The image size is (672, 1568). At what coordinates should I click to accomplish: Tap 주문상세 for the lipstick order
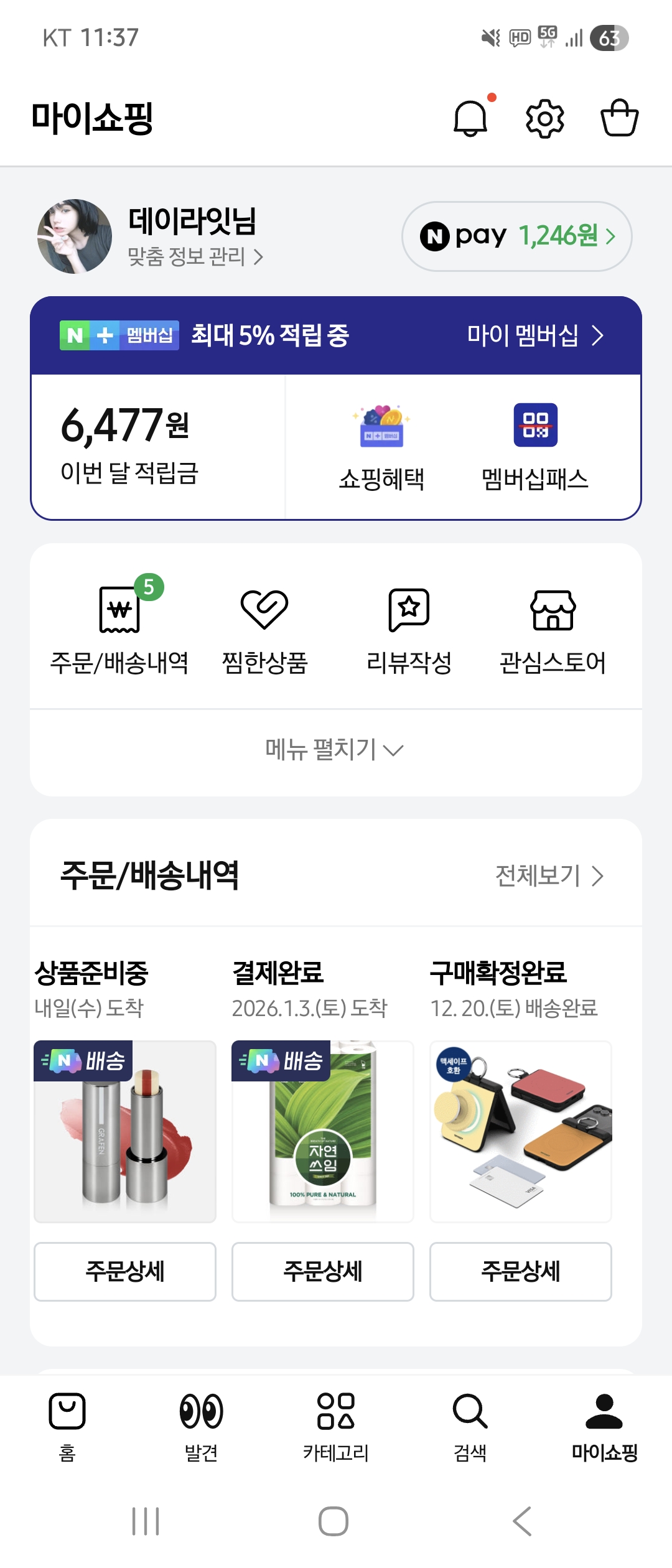point(125,1271)
